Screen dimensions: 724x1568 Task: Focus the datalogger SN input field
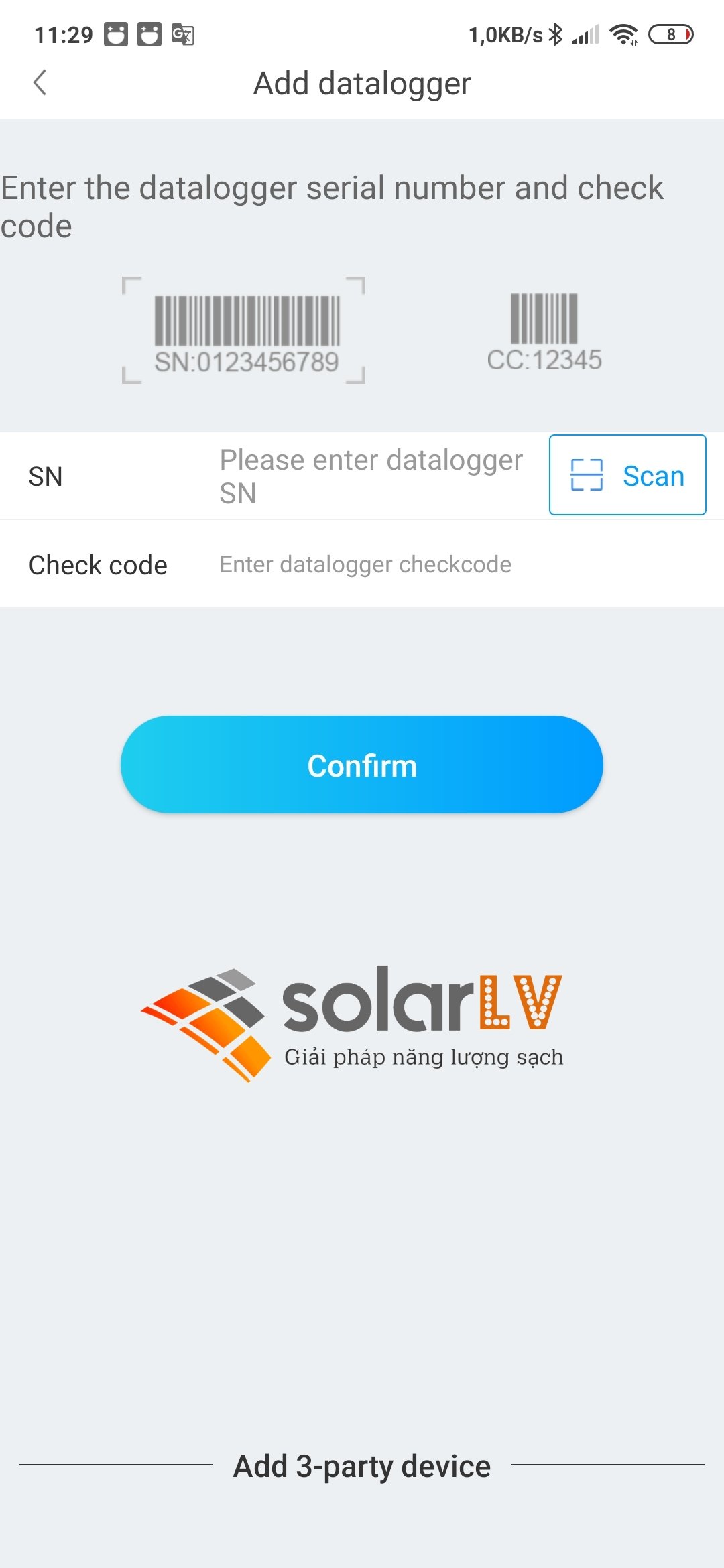[372, 476]
